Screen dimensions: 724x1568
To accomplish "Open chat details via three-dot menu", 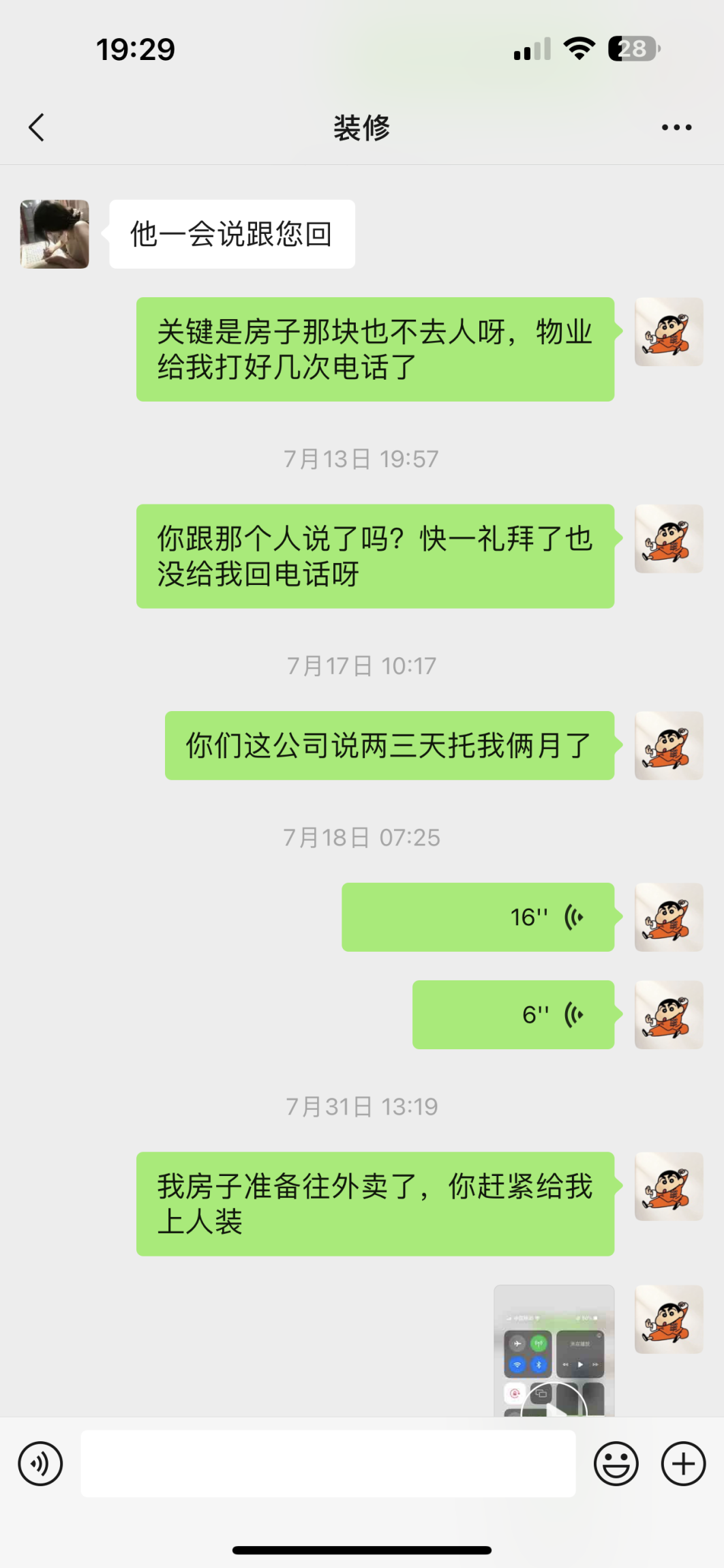I will click(x=676, y=127).
